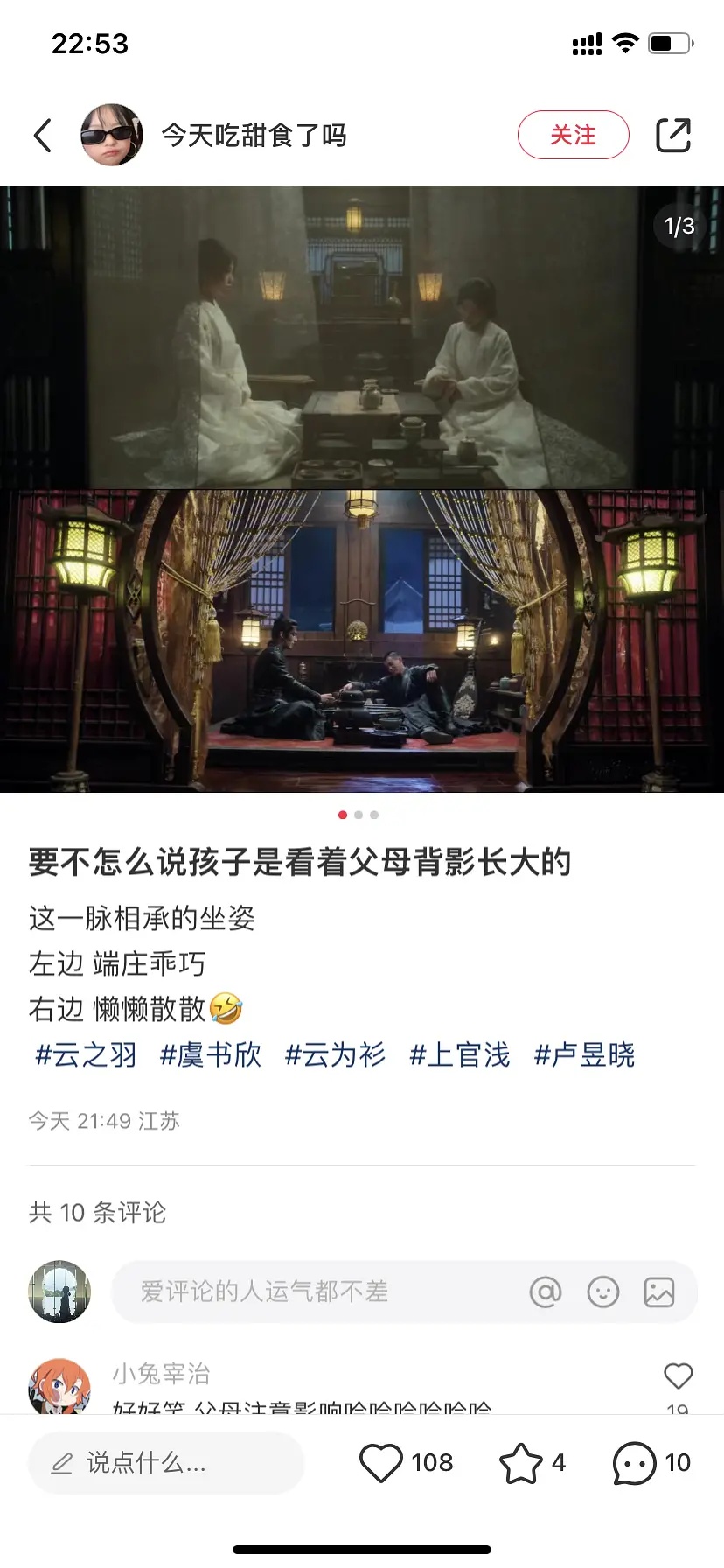Open the #上官浅 hashtag
The height and width of the screenshot is (1568, 724).
(x=460, y=1055)
